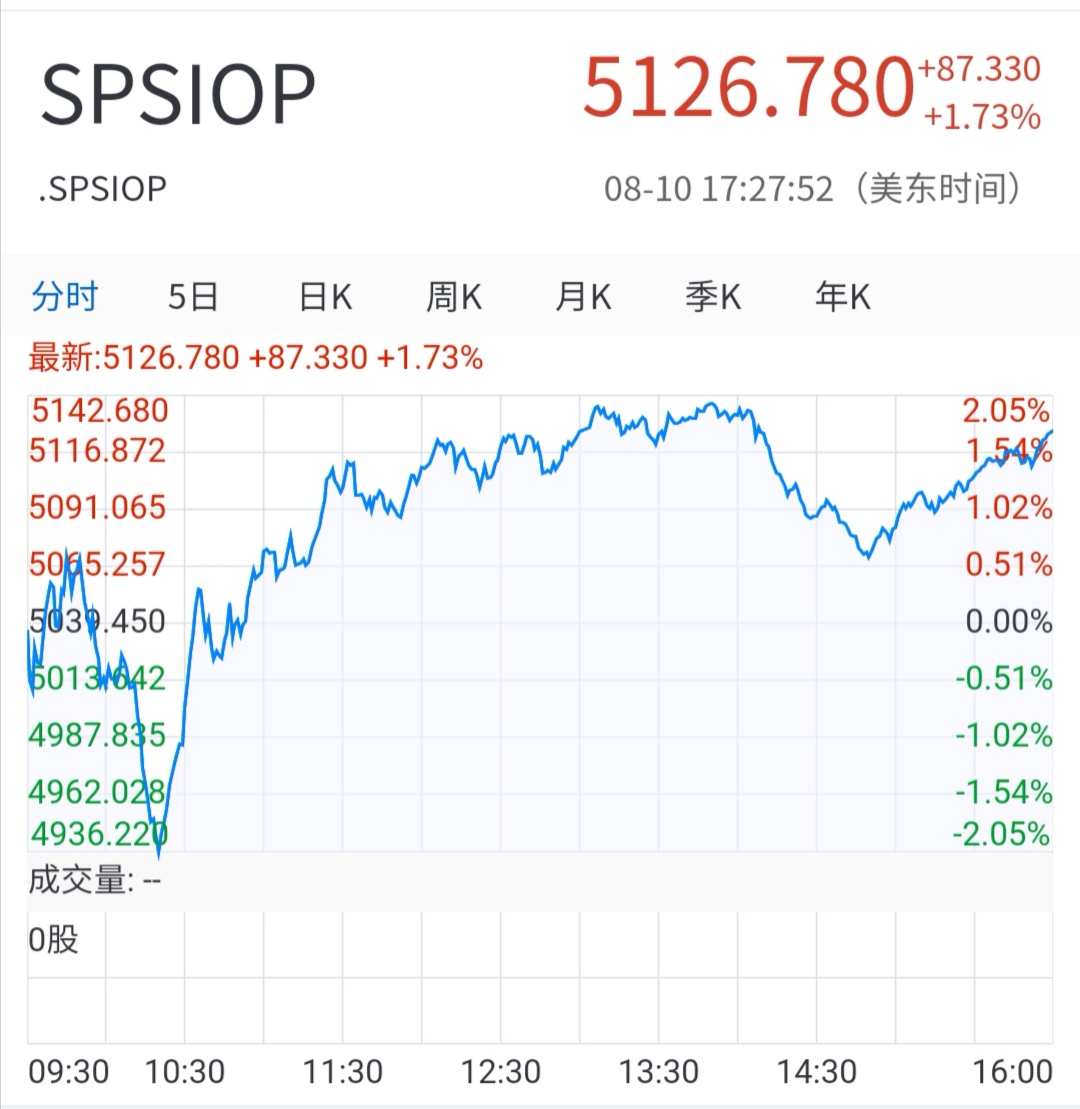The image size is (1080, 1109).
Task: Select the 分时 intraday view tab
Action: pyautogui.click(x=63, y=296)
